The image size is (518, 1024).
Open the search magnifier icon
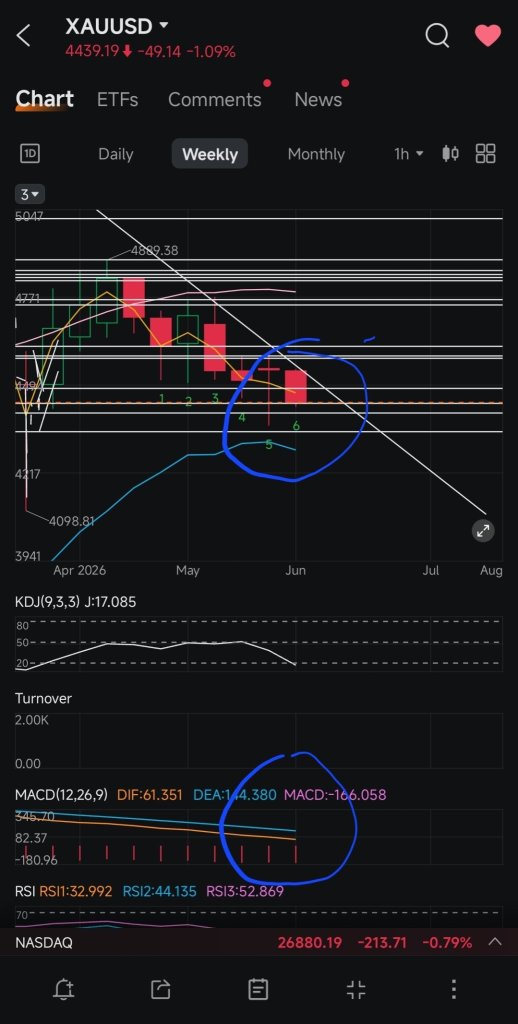point(437,35)
